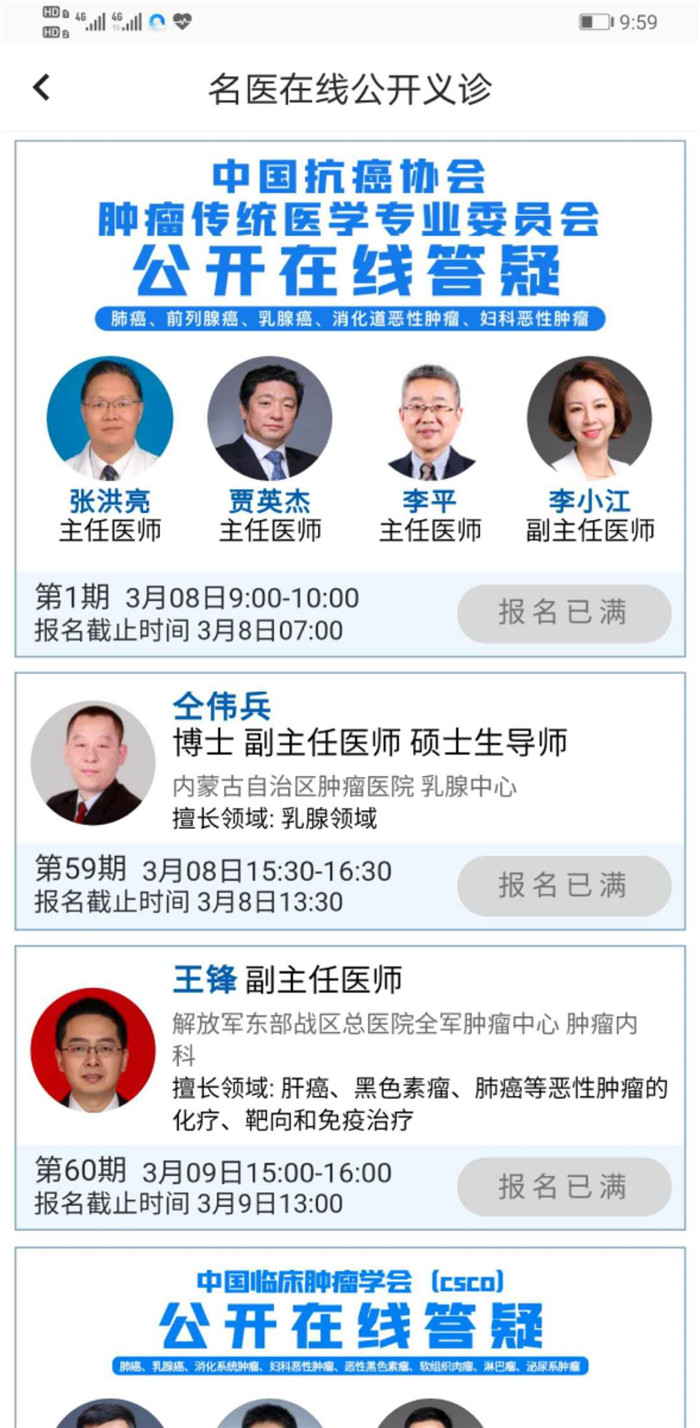Screen dimensions: 700x1428
Task: Tap 报名已满 button for 第60期 session
Action: coord(564,1187)
